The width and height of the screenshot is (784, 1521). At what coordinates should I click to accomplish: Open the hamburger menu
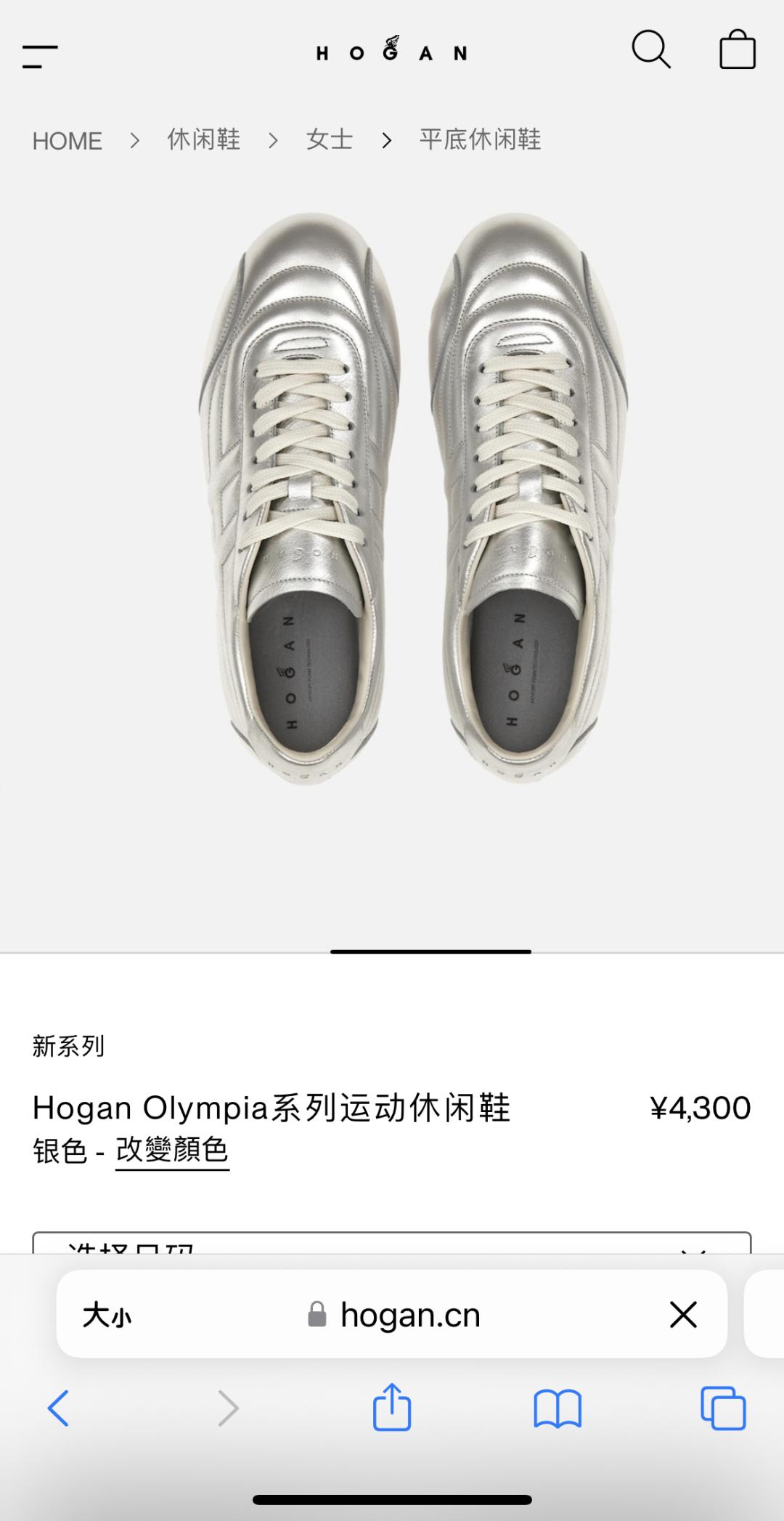point(40,56)
